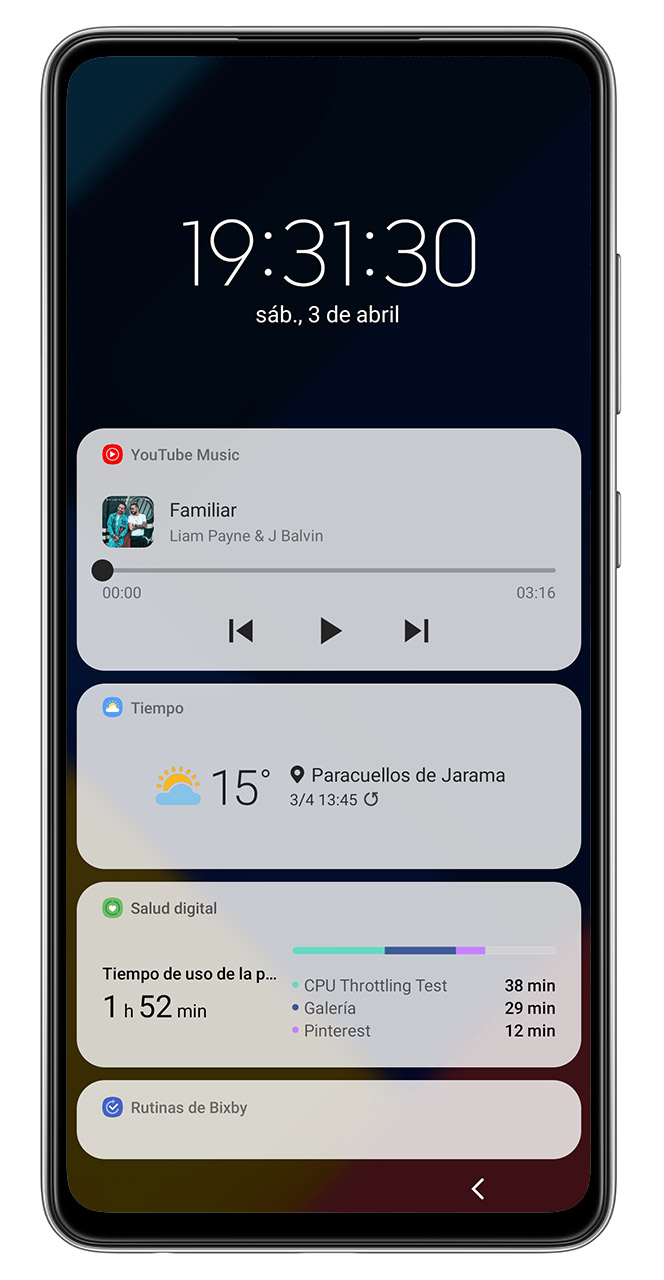This screenshot has height=1280, width=664.
Task: Skip to the next track
Action: coord(417,631)
